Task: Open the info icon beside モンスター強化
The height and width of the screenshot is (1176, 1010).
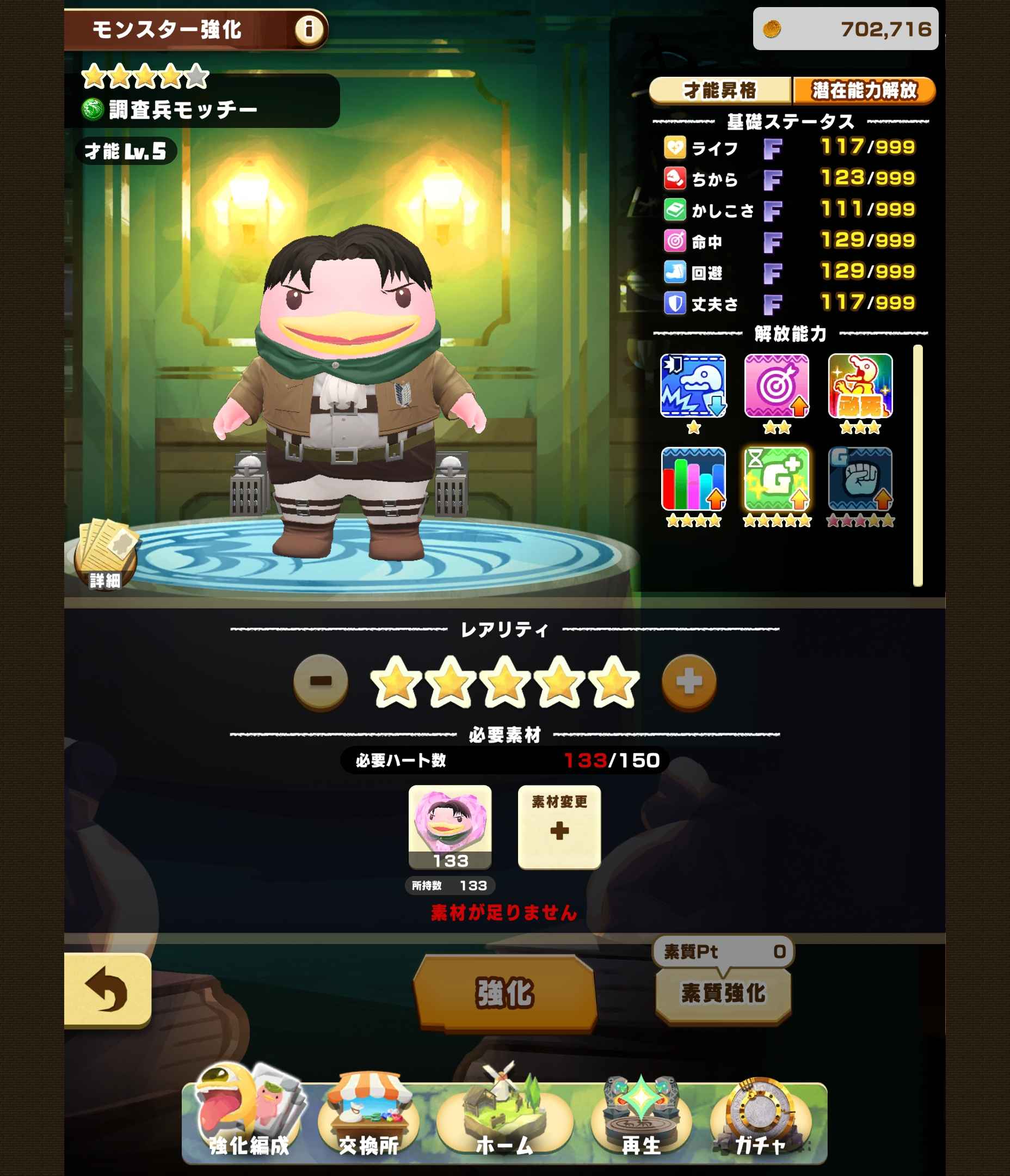Action: pos(309,28)
